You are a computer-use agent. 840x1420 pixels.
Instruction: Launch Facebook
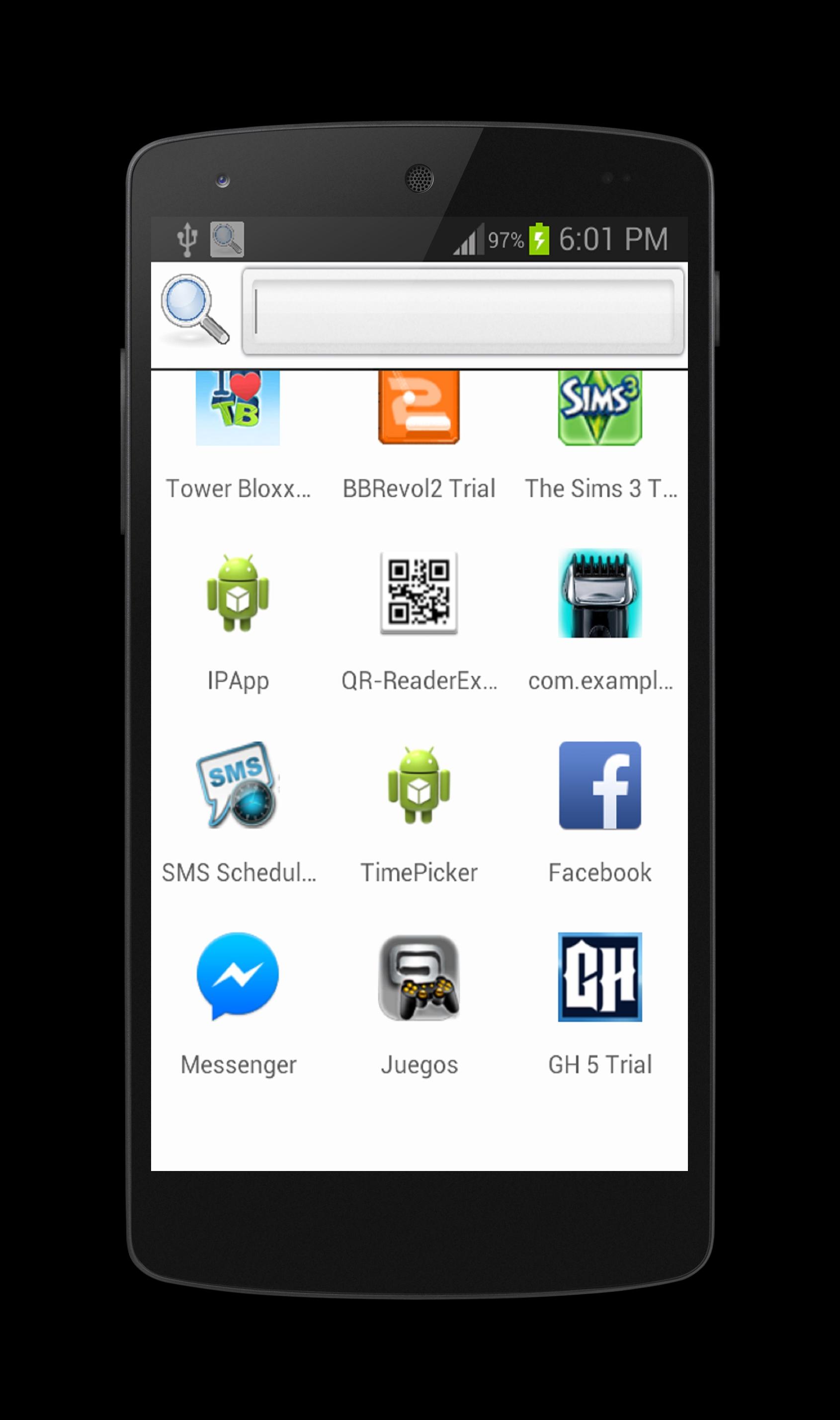coord(600,785)
